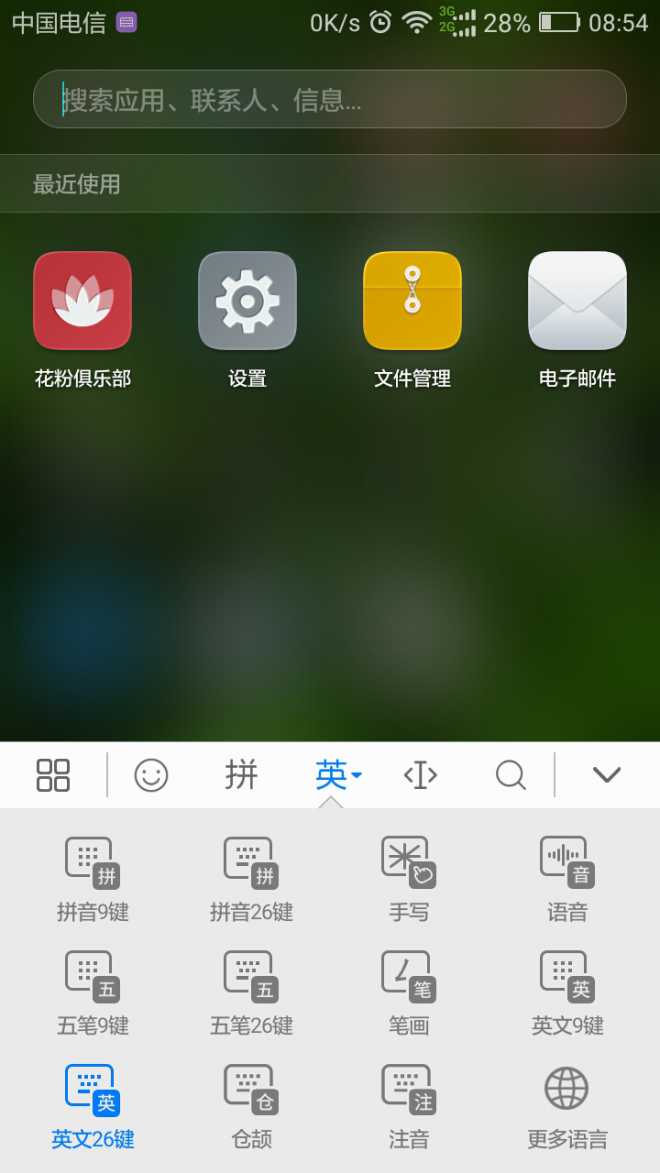Switch to 拼 pinyin input mode

[241, 775]
